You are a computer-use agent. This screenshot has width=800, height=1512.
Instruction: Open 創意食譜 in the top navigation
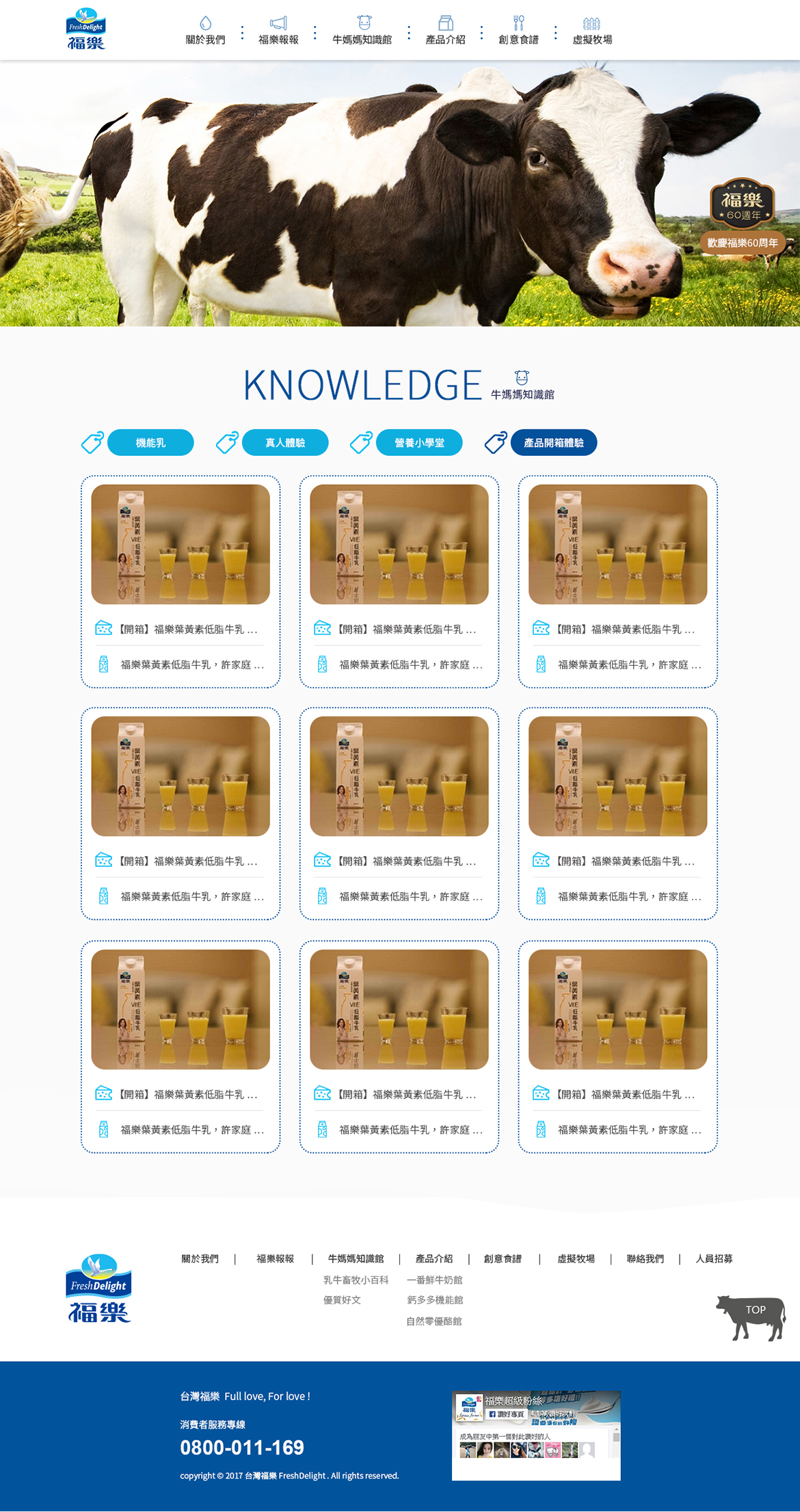click(x=518, y=31)
